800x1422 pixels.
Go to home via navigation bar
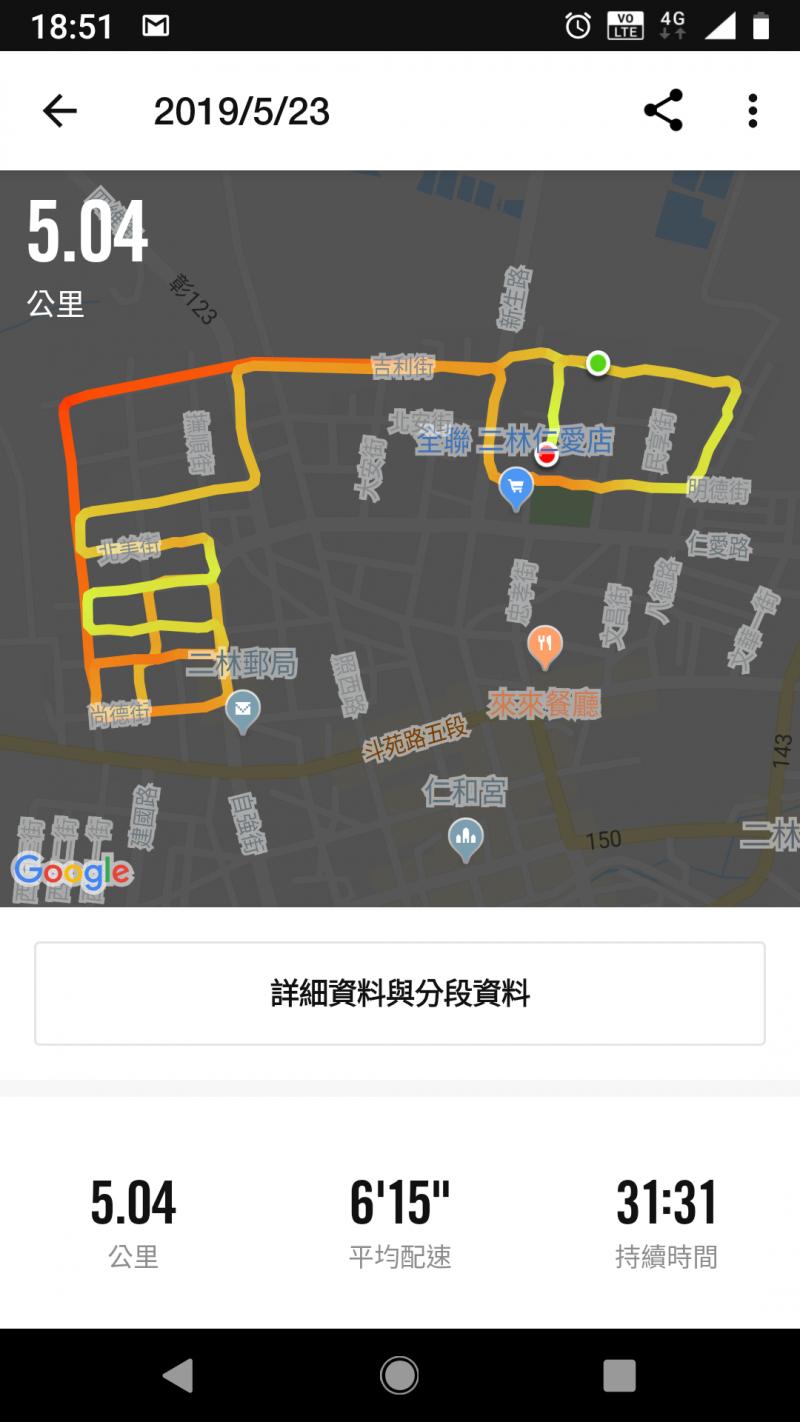[399, 1376]
